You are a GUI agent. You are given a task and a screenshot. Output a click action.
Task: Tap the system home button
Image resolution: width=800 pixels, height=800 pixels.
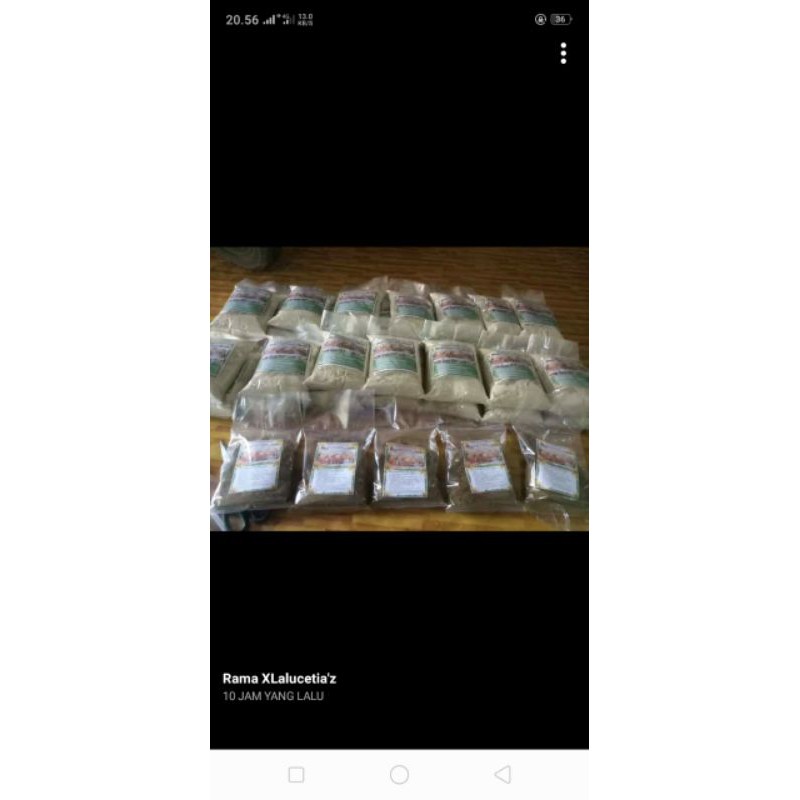(399, 774)
